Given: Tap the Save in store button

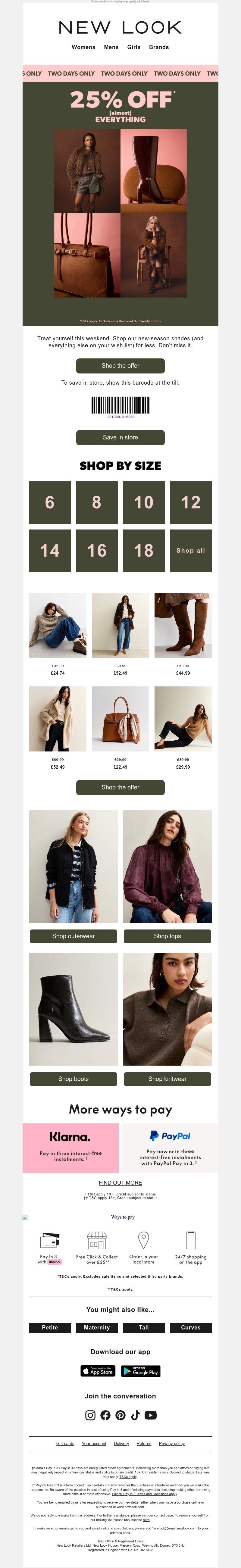Looking at the screenshot, I should tap(120, 437).
